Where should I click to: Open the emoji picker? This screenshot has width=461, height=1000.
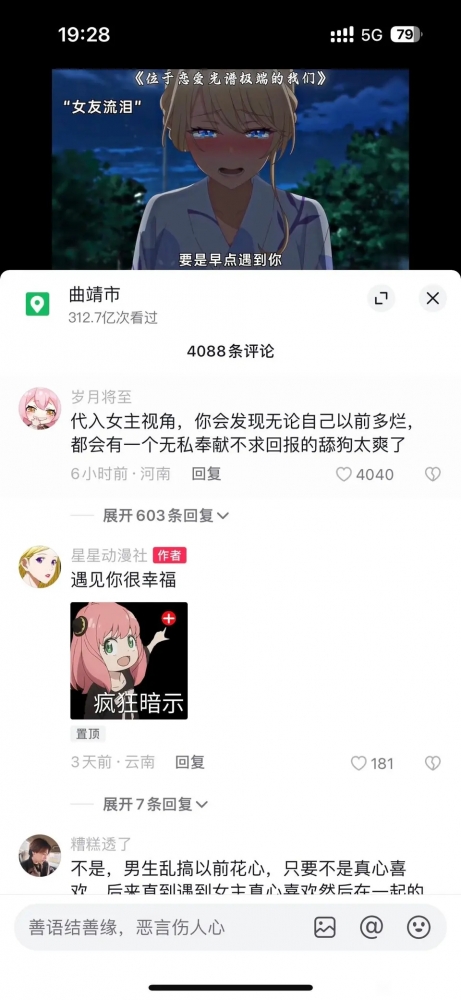(x=419, y=927)
